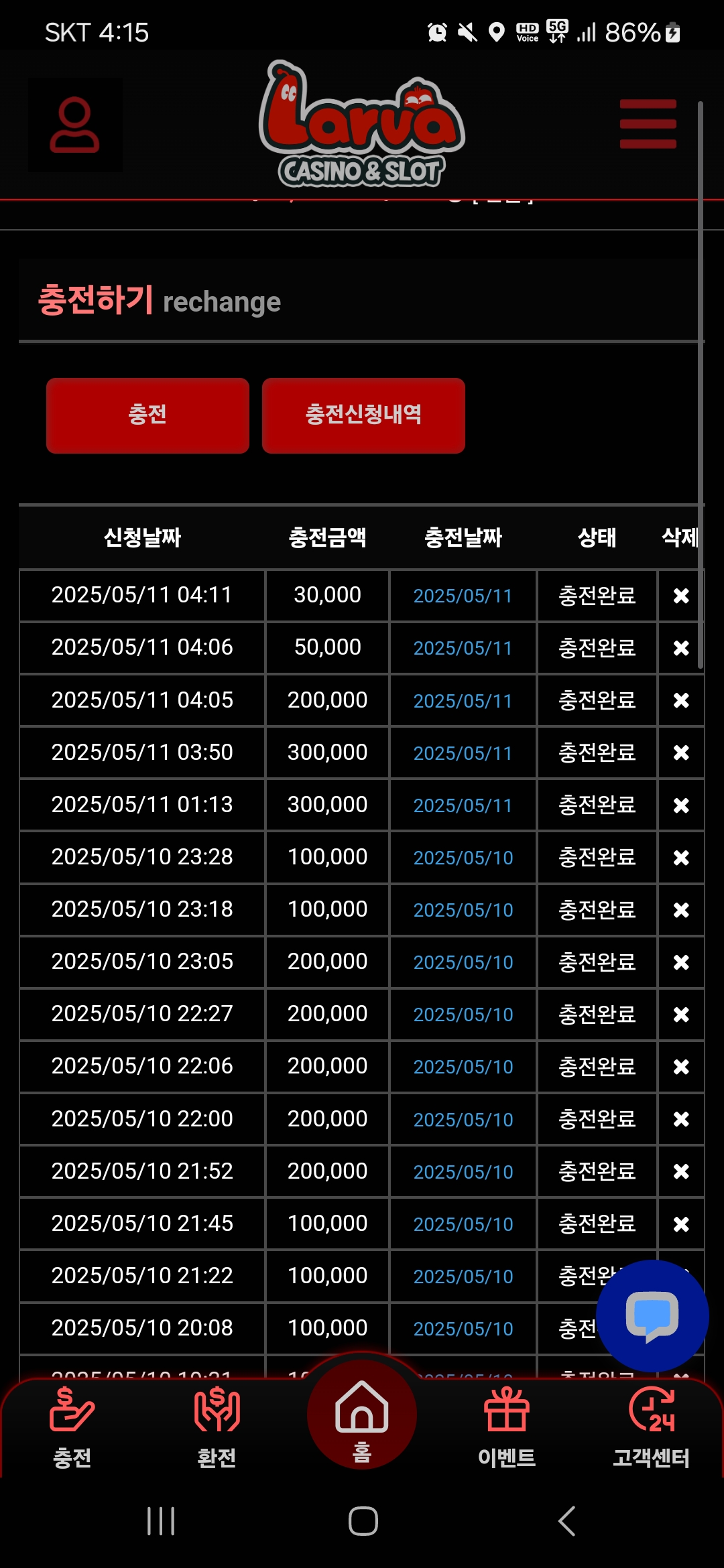Delete the 2025/05/11 04:06 charge record
This screenshot has height=1568, width=724.
click(681, 648)
